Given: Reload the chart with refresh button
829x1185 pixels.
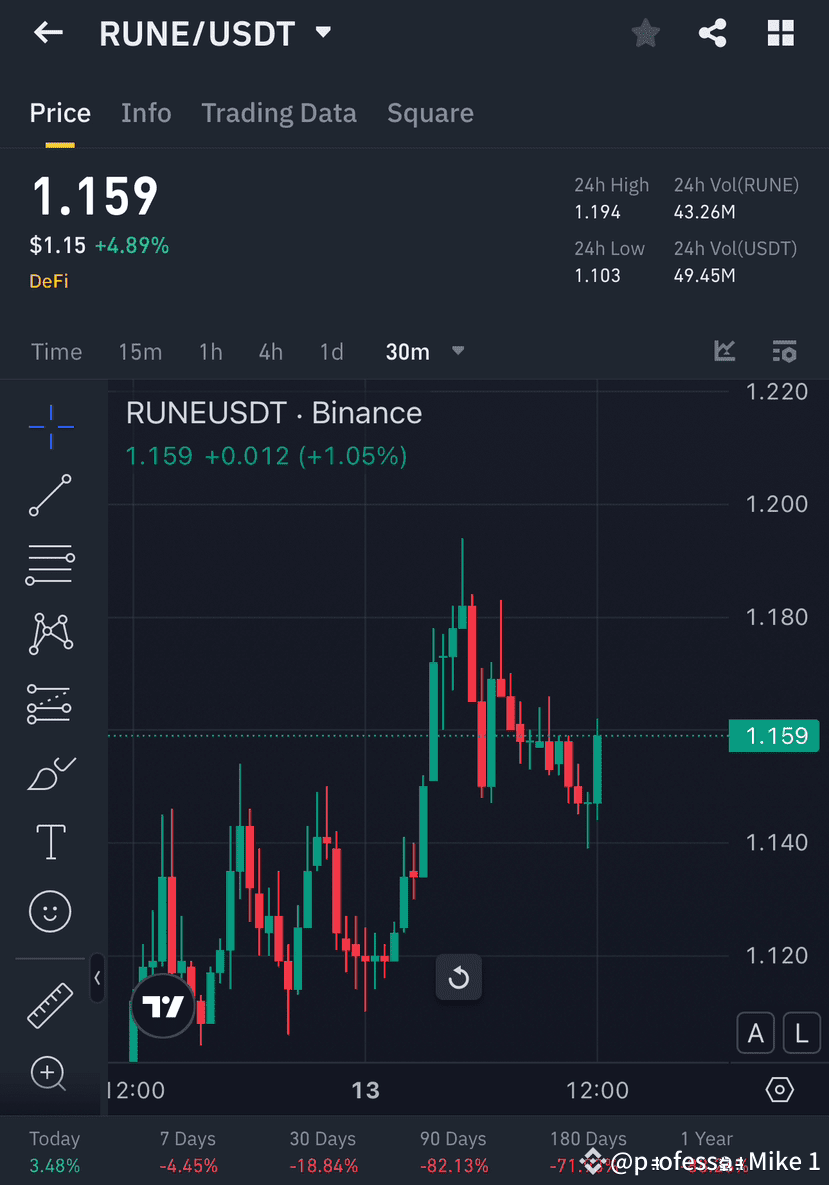Looking at the screenshot, I should pyautogui.click(x=459, y=977).
